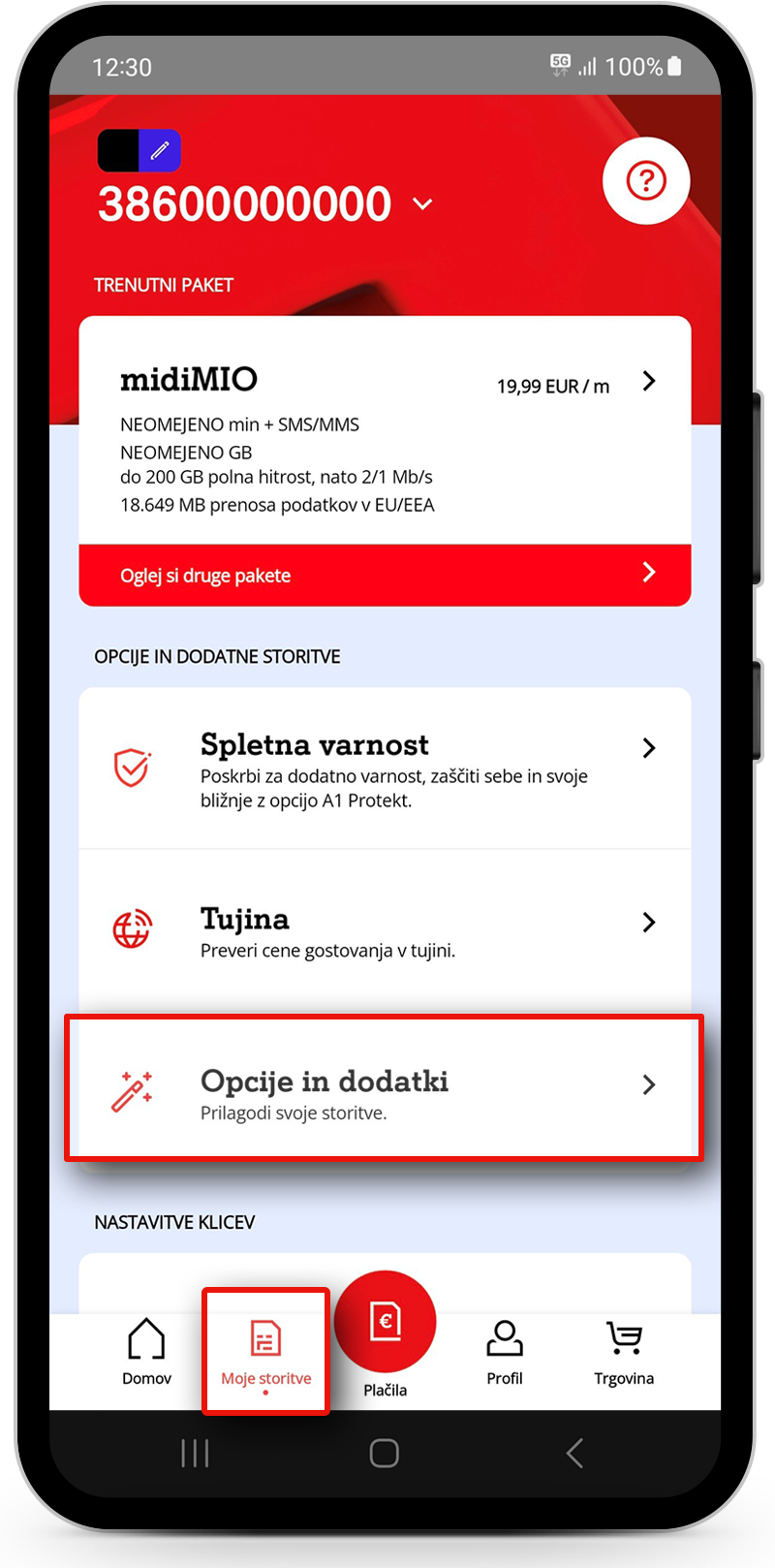
Task: Tap the system home button
Action: point(385,1453)
